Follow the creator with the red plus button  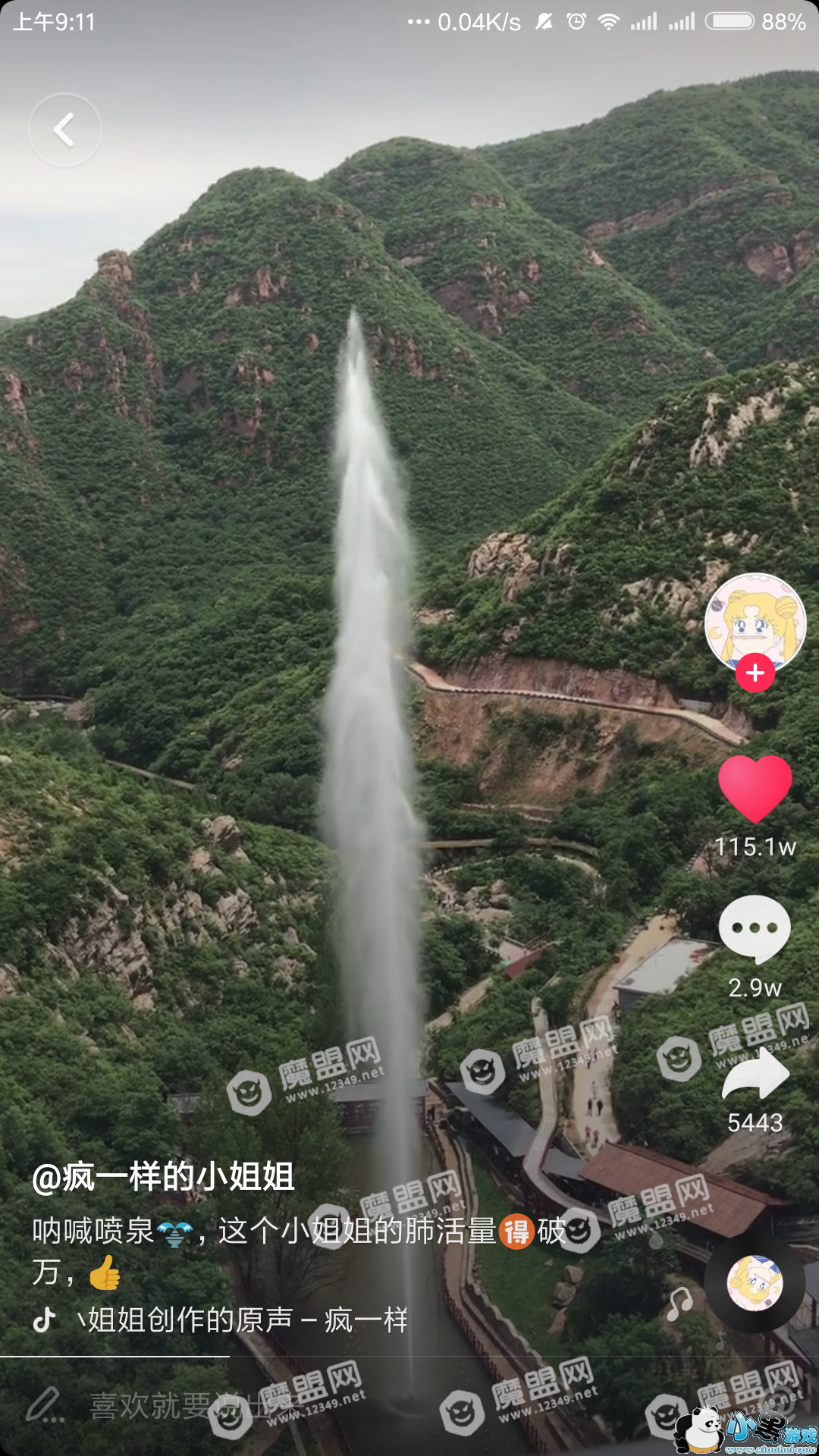point(755,673)
